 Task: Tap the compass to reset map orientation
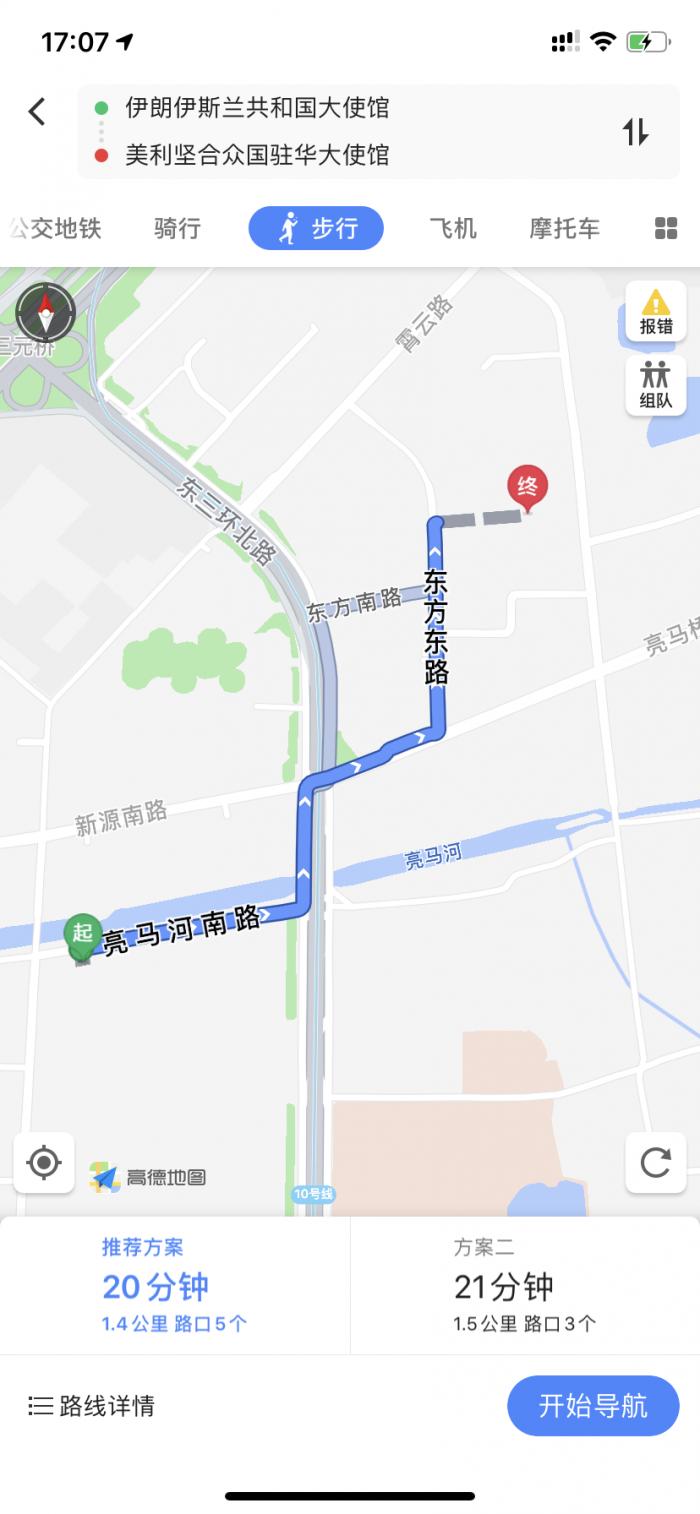(x=46, y=313)
